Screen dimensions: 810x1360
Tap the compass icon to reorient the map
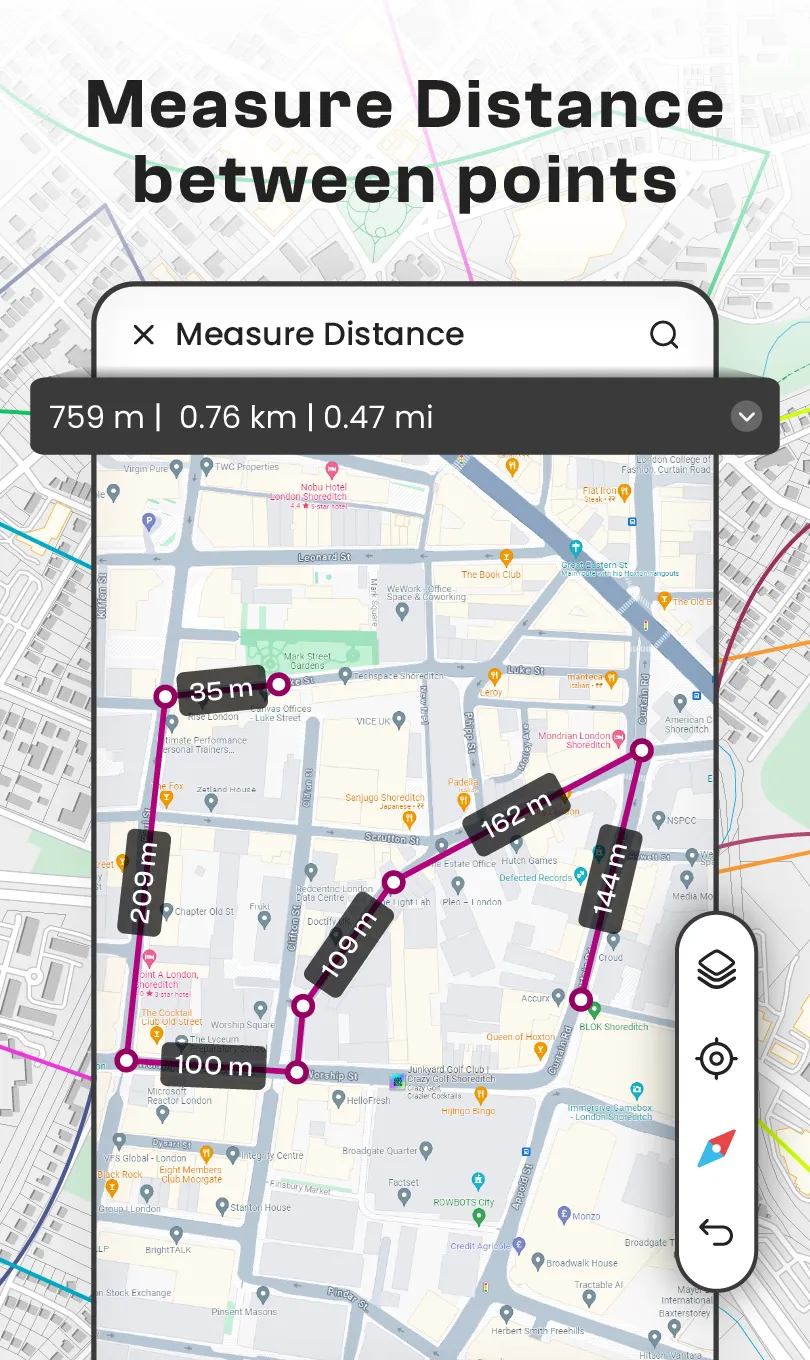point(715,1146)
